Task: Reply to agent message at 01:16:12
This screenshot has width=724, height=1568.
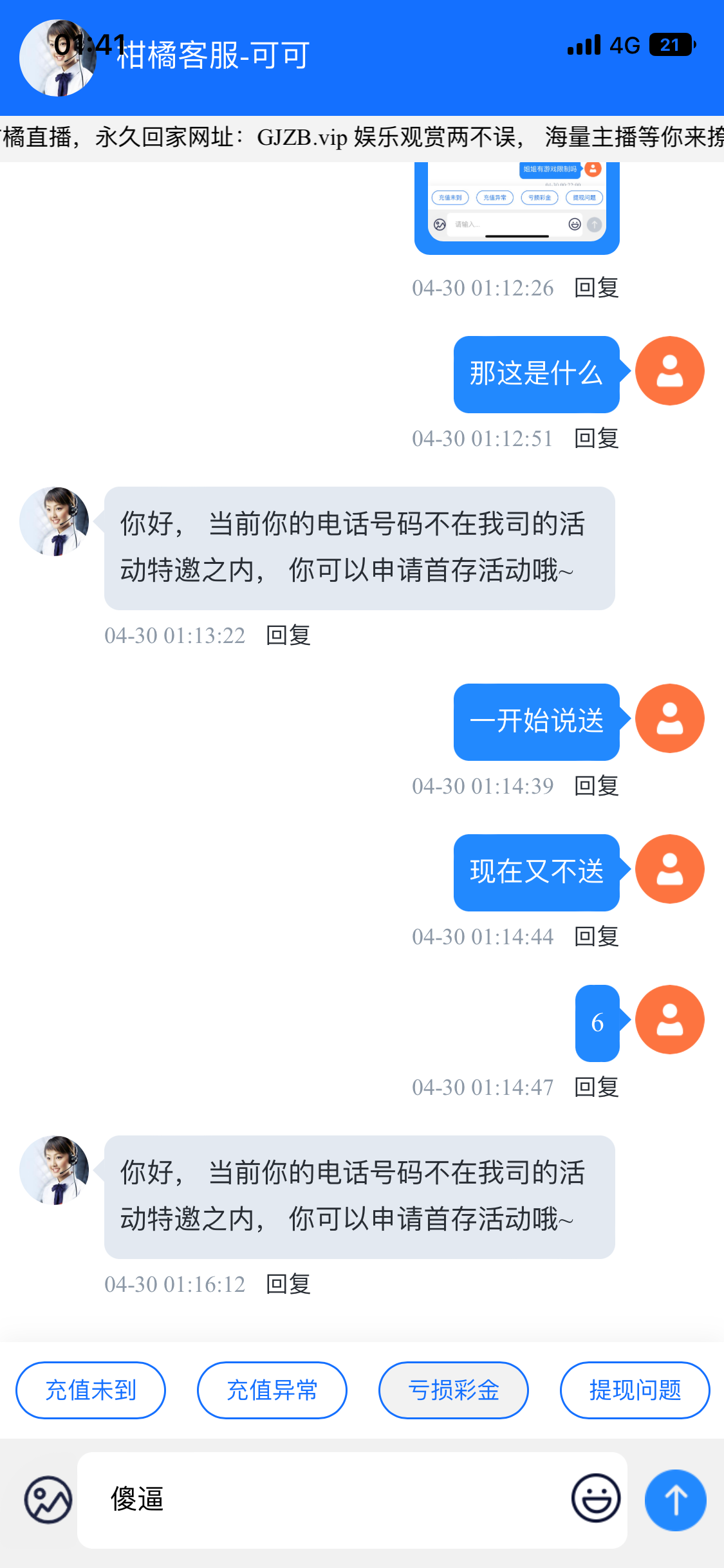Action: click(288, 1284)
